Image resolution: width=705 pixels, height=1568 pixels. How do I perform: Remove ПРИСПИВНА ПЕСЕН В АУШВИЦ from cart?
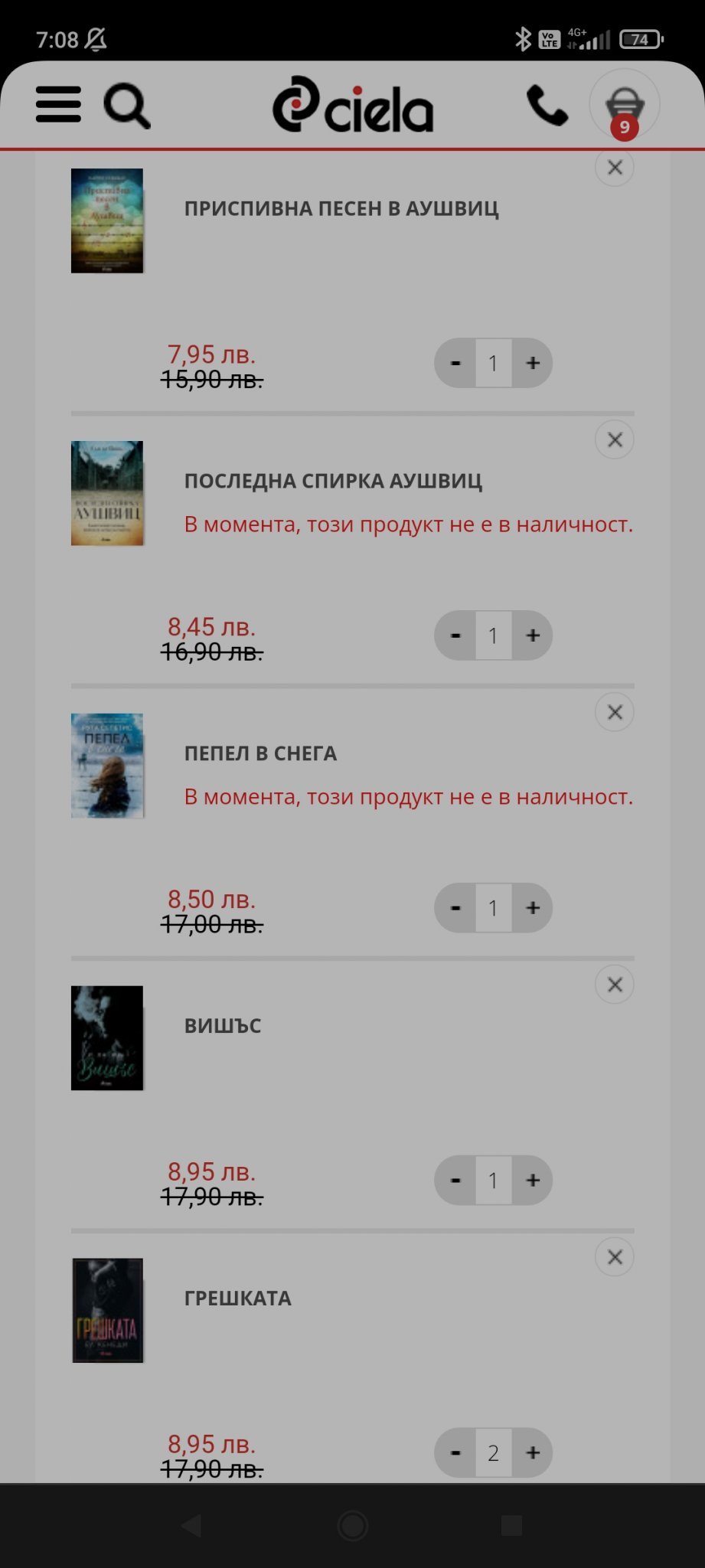point(614,168)
